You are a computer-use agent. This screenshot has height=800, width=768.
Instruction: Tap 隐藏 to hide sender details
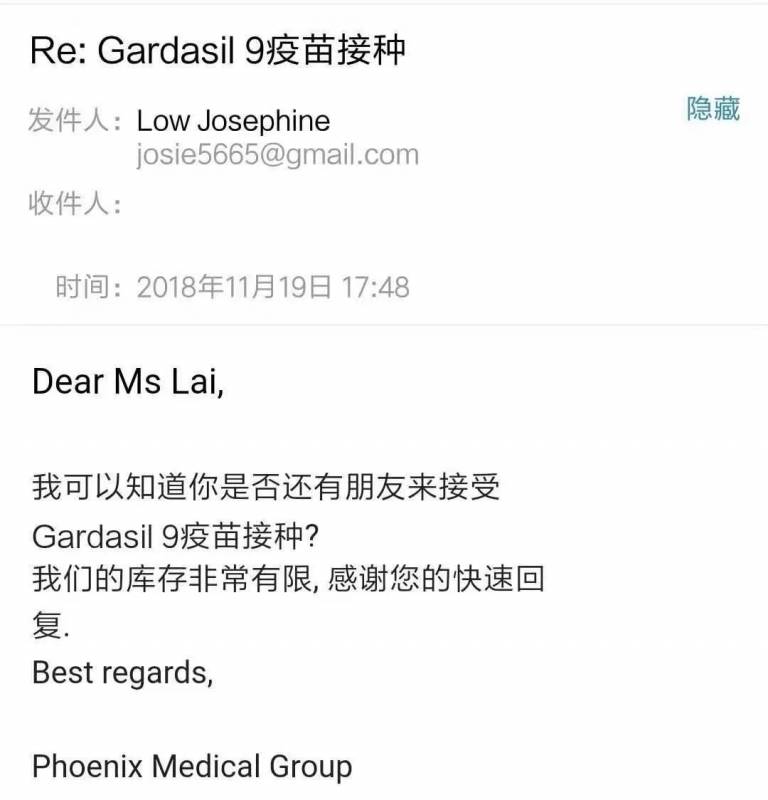point(712,109)
